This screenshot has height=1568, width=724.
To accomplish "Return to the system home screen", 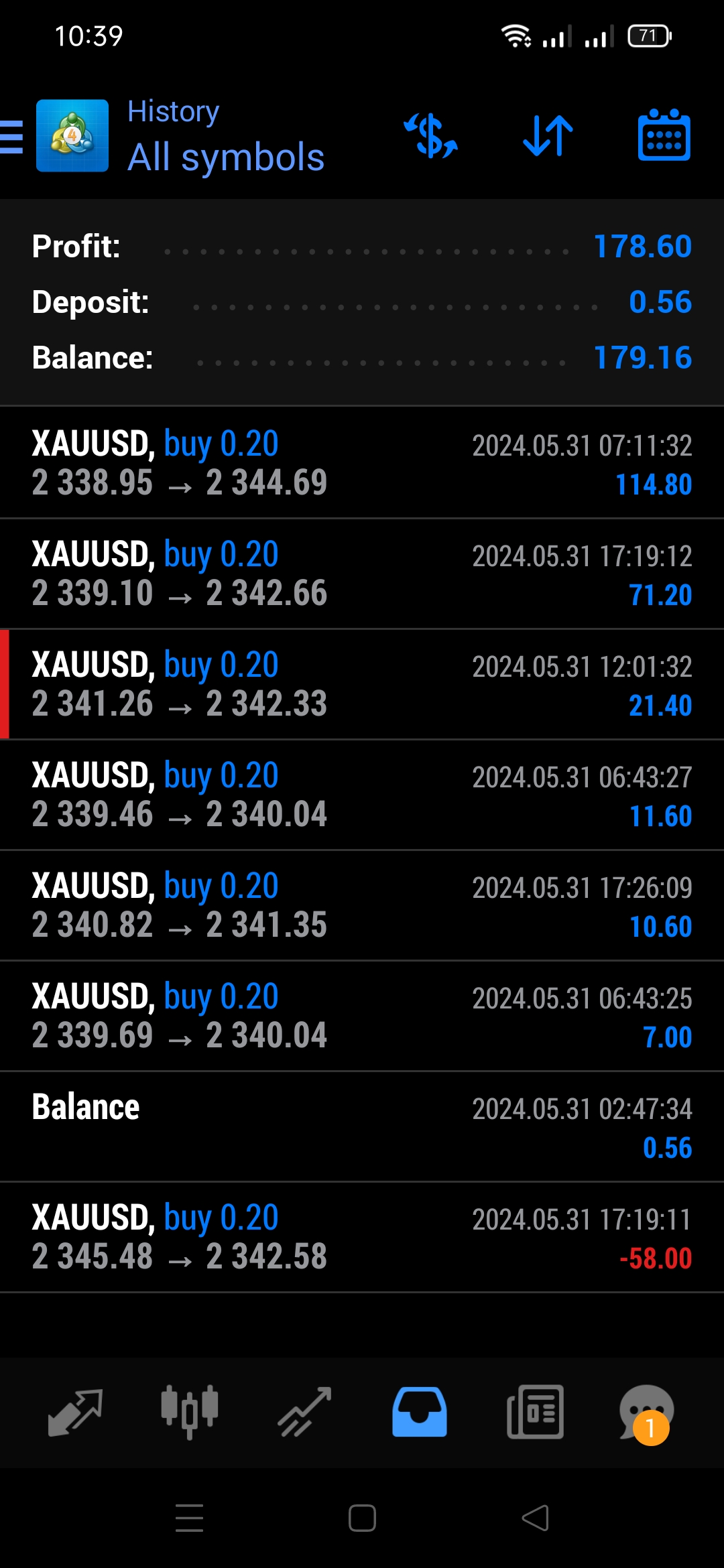I will tap(362, 1518).
